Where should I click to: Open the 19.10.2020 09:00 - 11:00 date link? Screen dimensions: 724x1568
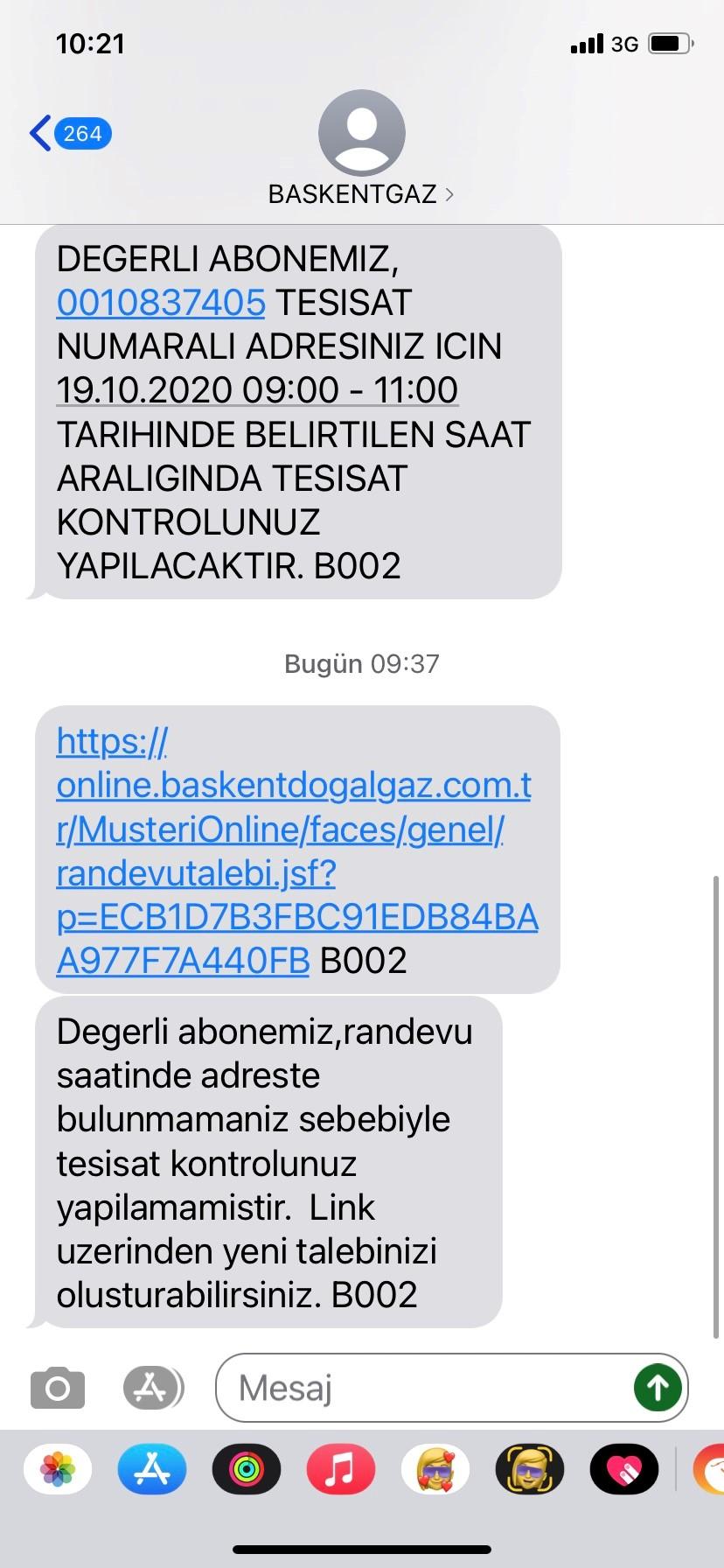click(257, 390)
